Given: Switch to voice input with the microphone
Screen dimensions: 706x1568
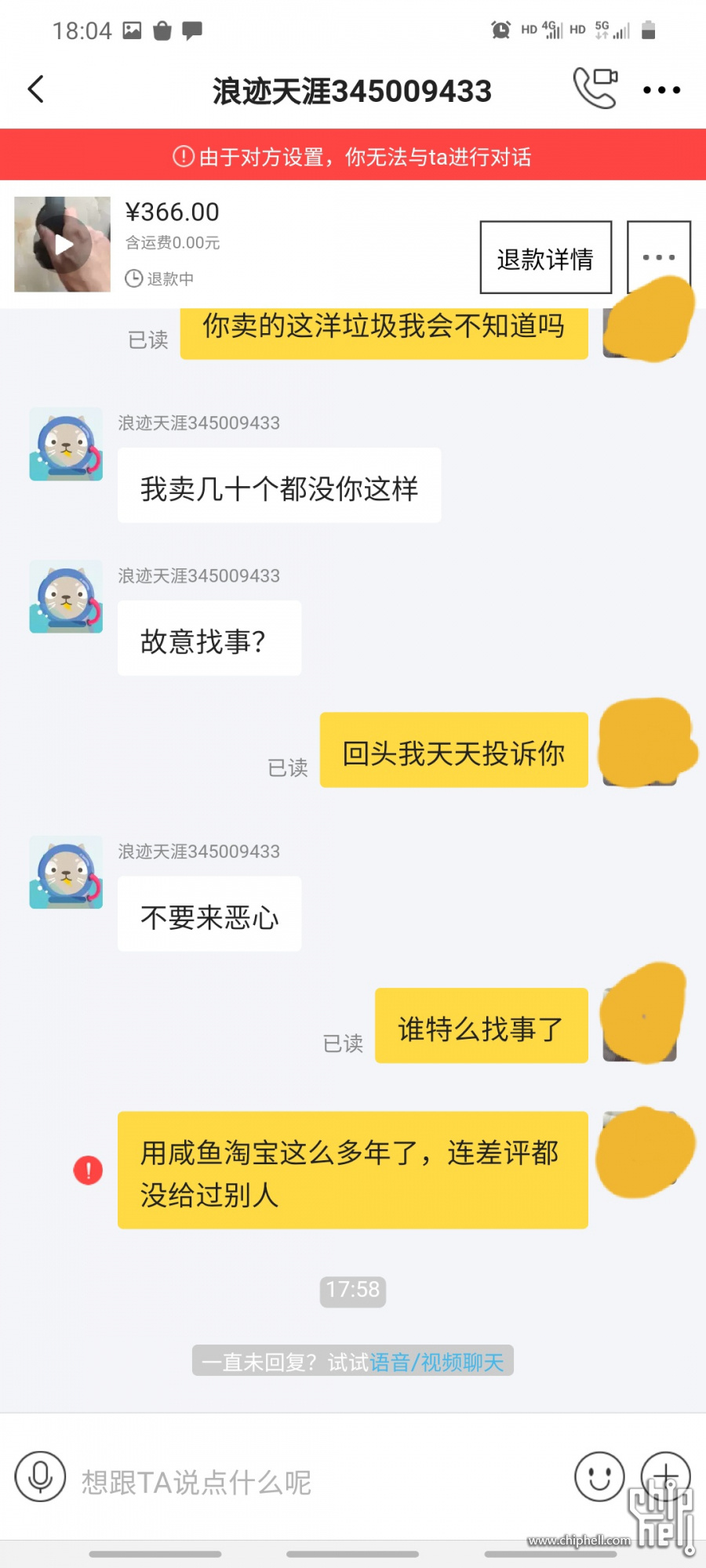Looking at the screenshot, I should tap(40, 1477).
